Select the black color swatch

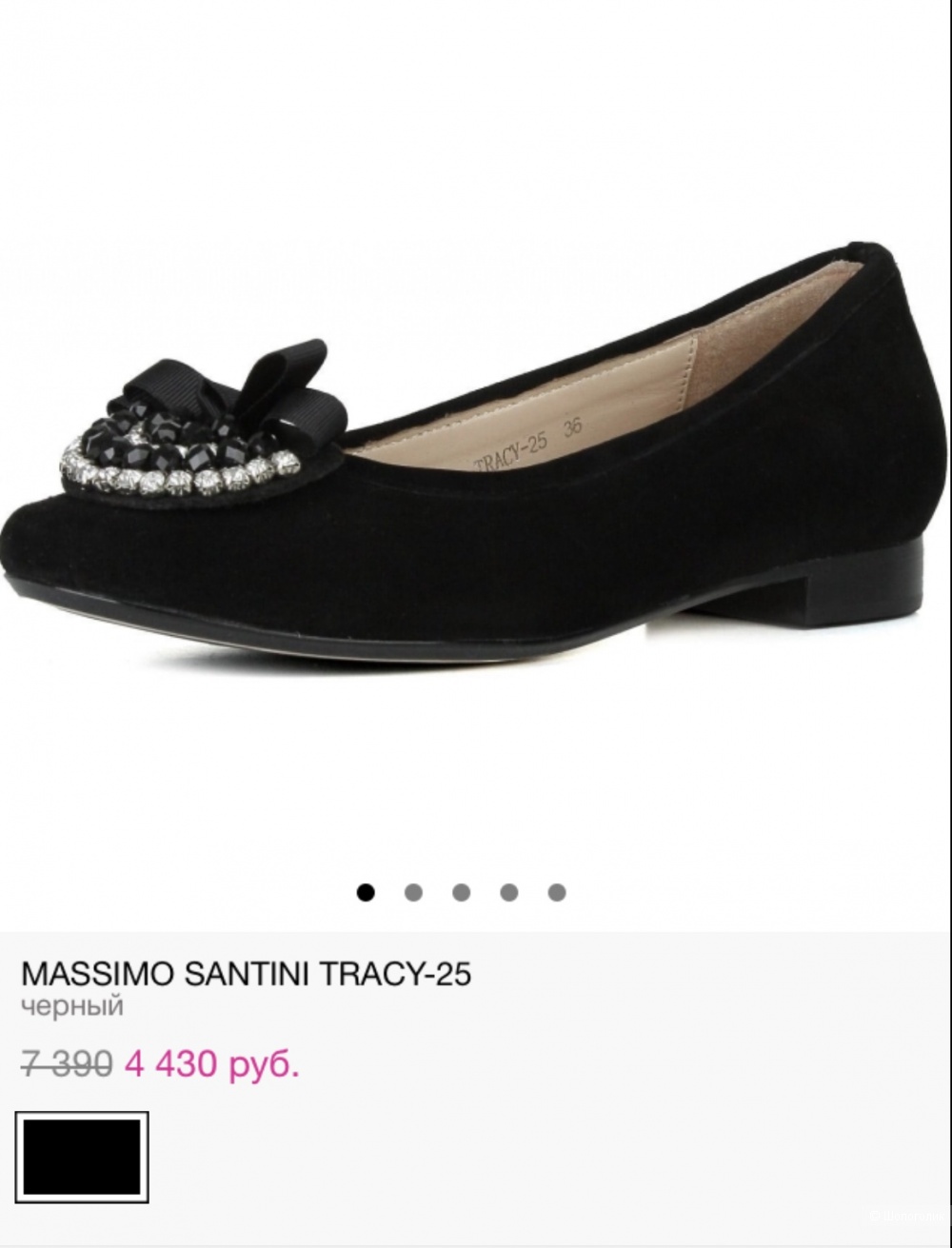pos(83,1156)
